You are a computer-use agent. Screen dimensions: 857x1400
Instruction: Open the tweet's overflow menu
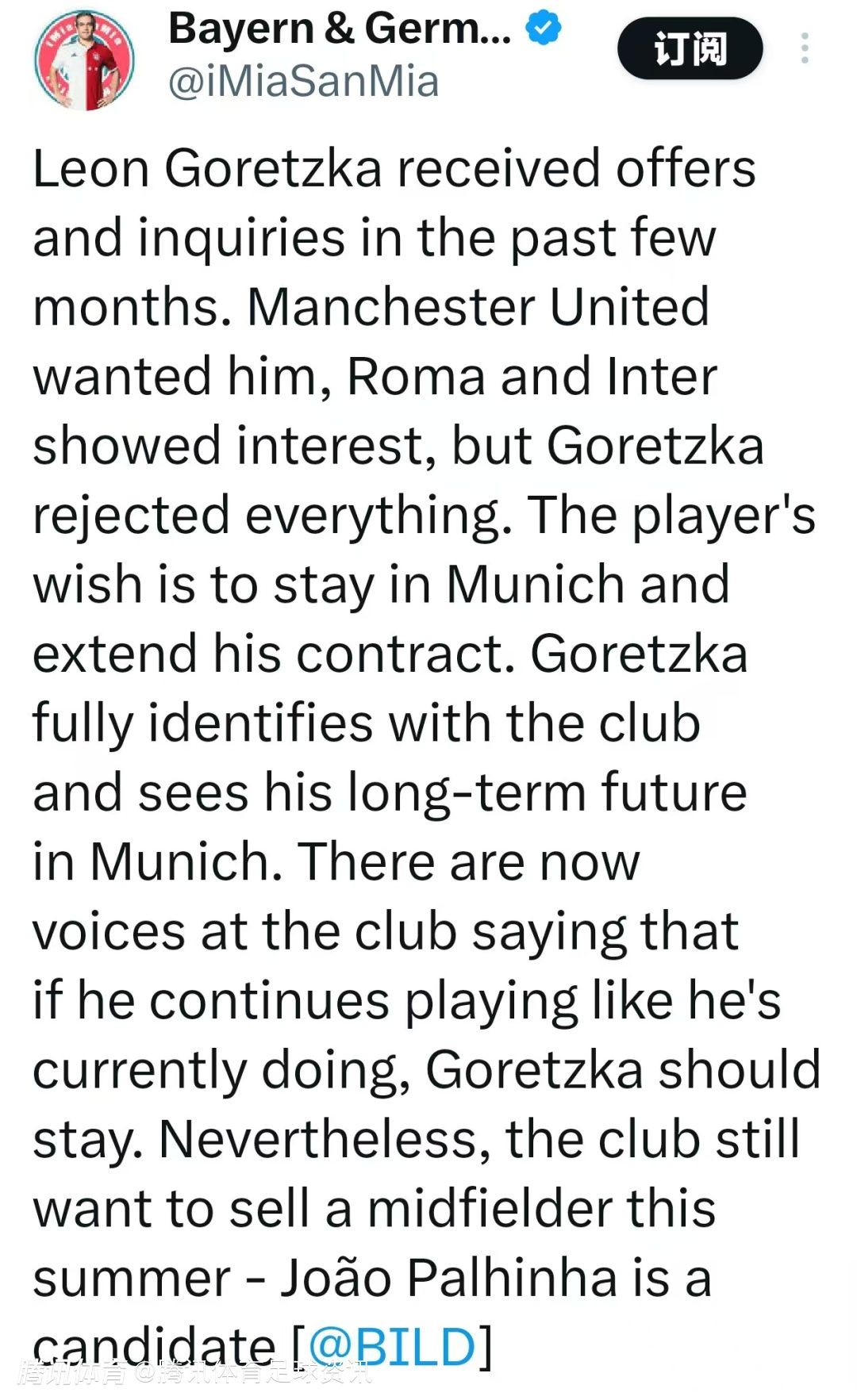pos(805,48)
